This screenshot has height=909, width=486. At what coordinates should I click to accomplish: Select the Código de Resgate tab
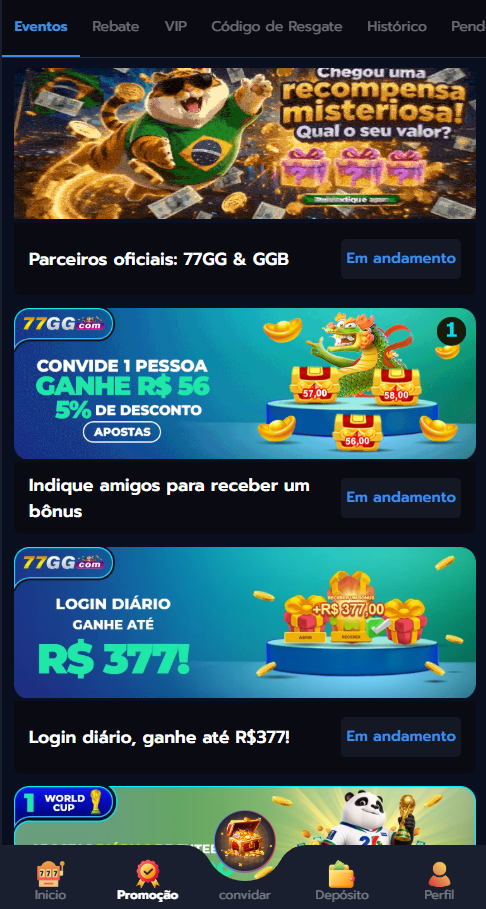pos(277,27)
